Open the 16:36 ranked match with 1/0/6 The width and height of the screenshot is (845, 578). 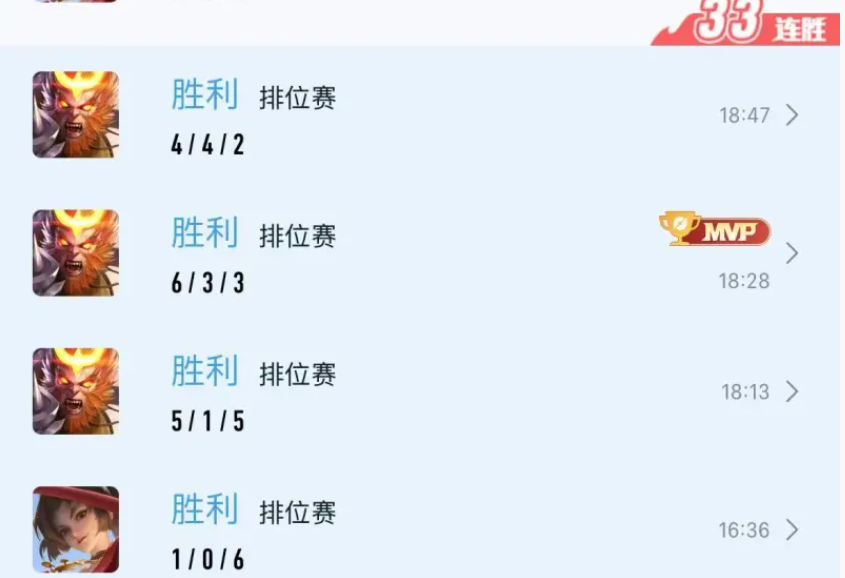(792, 529)
